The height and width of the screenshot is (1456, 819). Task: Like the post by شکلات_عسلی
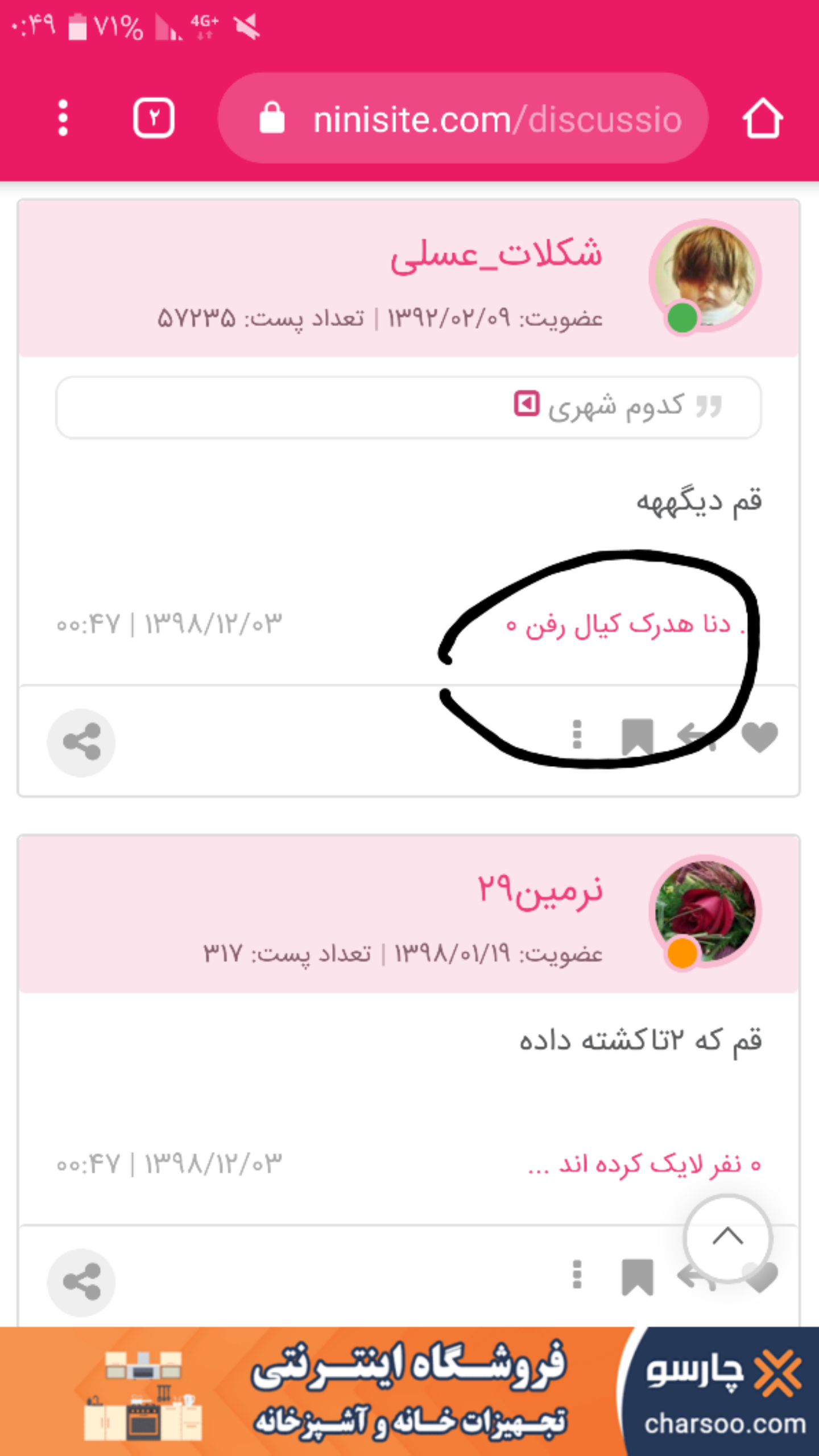[x=760, y=737]
